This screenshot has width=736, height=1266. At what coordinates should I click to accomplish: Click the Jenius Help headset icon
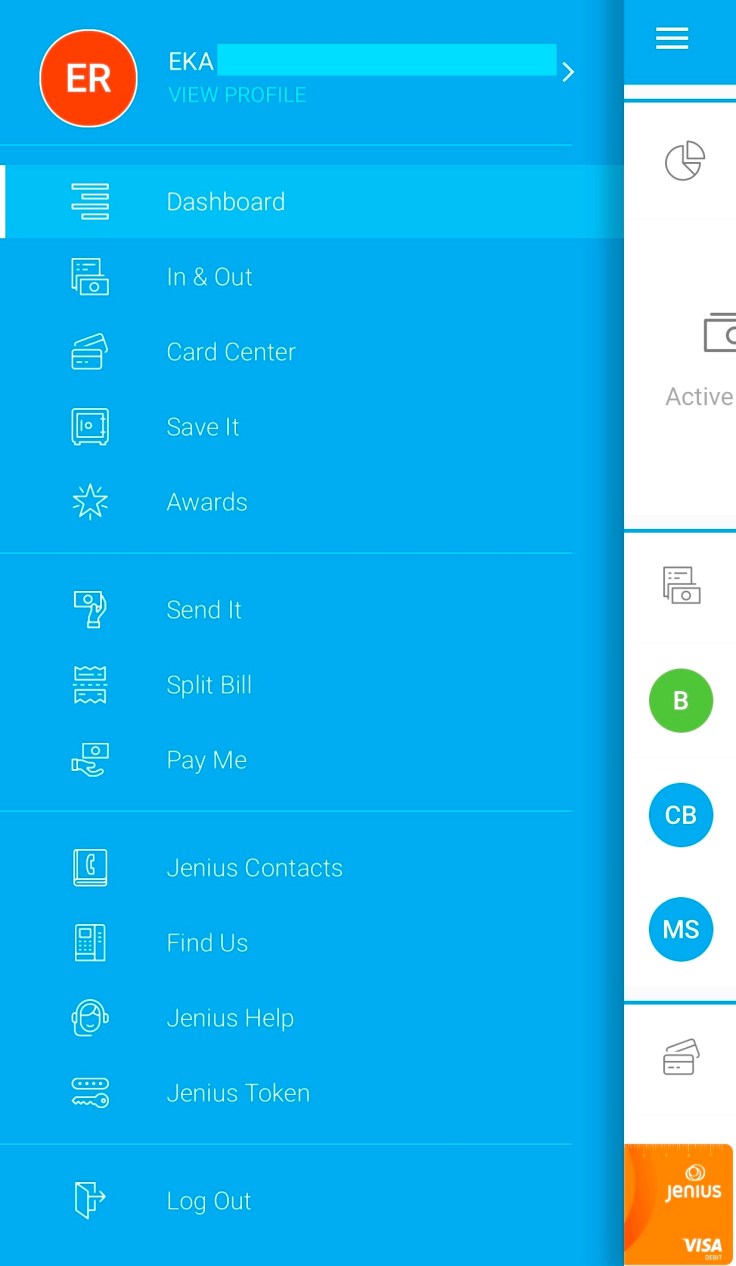pyautogui.click(x=89, y=1017)
